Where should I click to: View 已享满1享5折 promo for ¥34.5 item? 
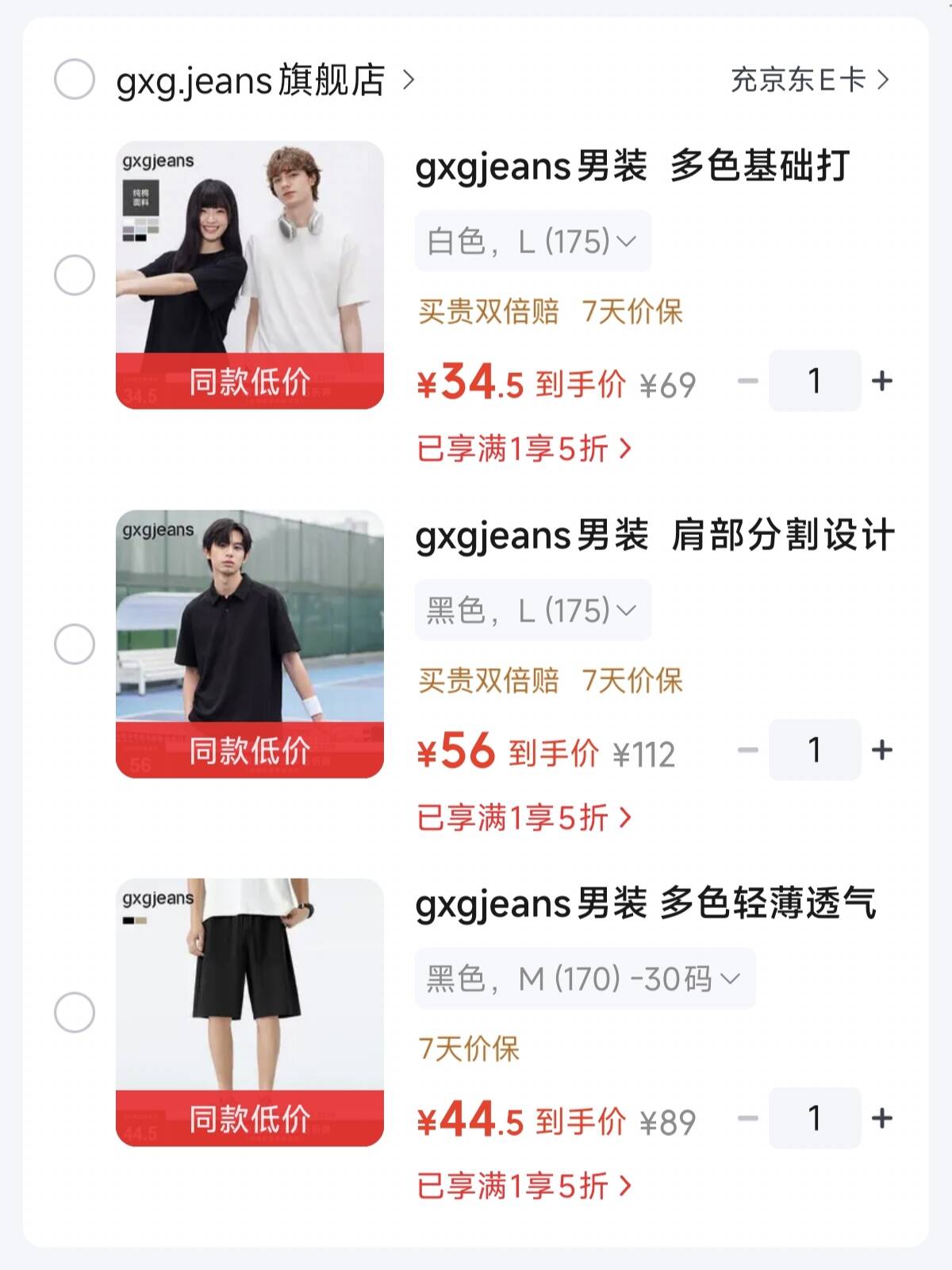point(524,449)
